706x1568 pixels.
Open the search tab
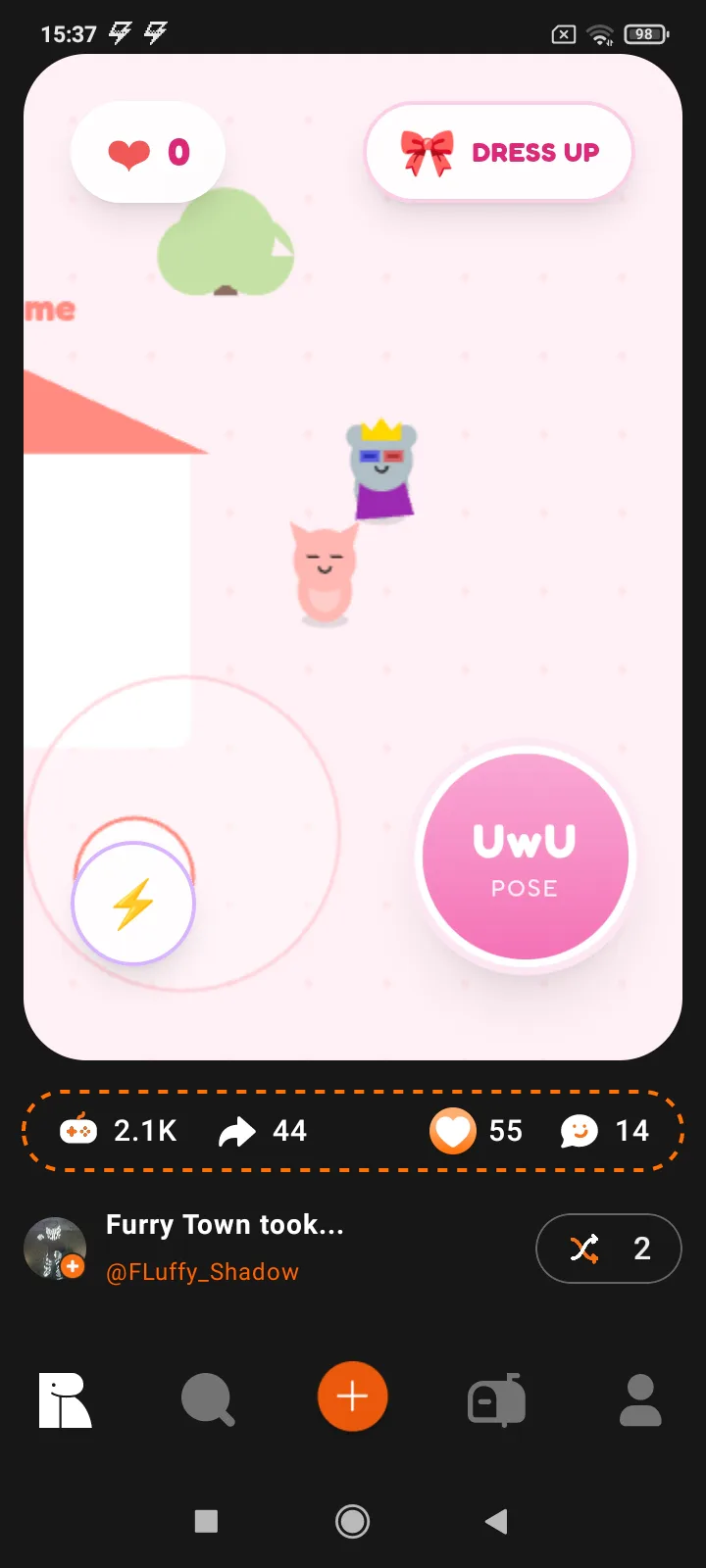[x=208, y=1399]
